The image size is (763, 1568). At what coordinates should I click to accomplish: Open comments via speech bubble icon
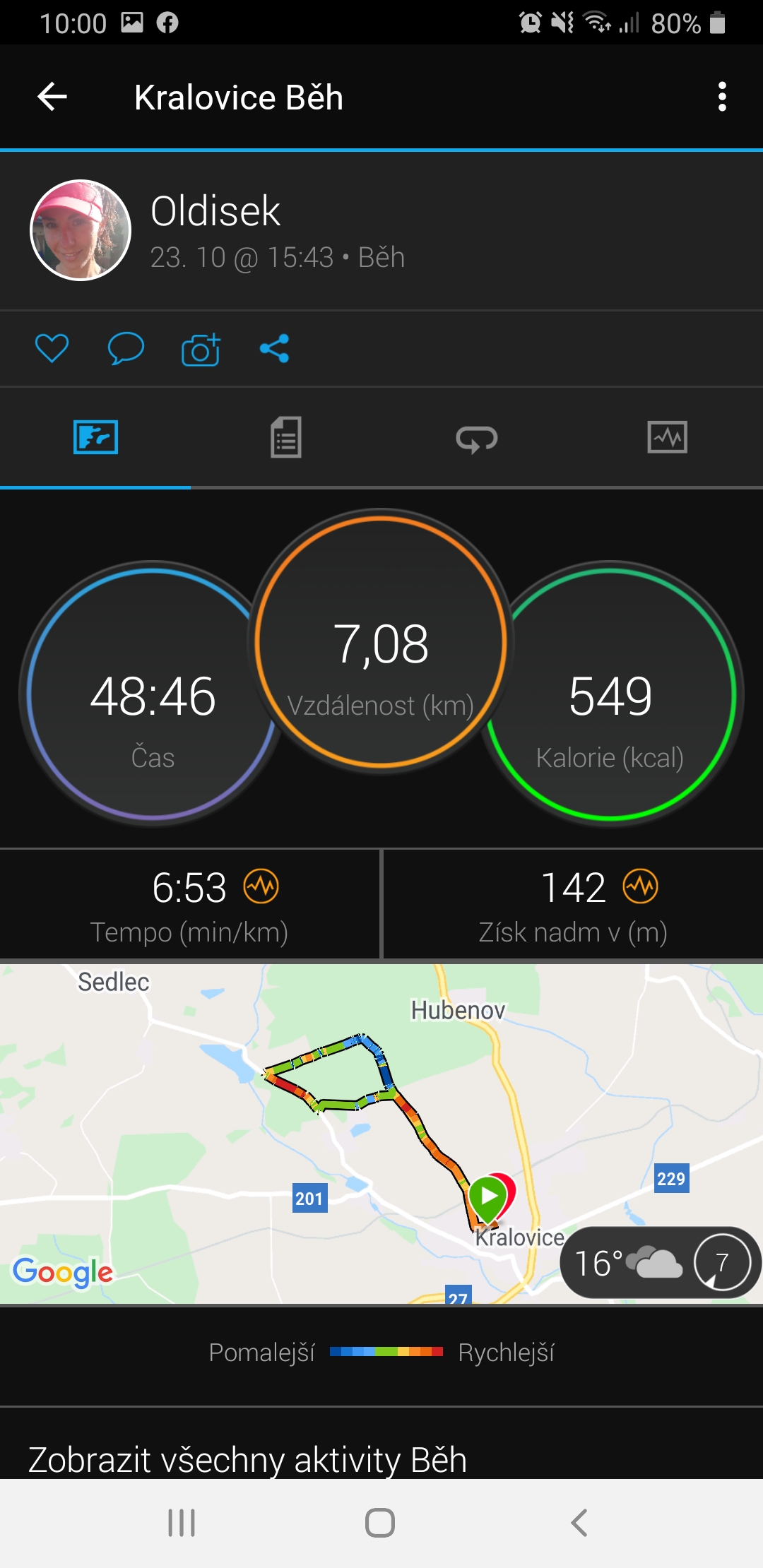pyautogui.click(x=126, y=348)
